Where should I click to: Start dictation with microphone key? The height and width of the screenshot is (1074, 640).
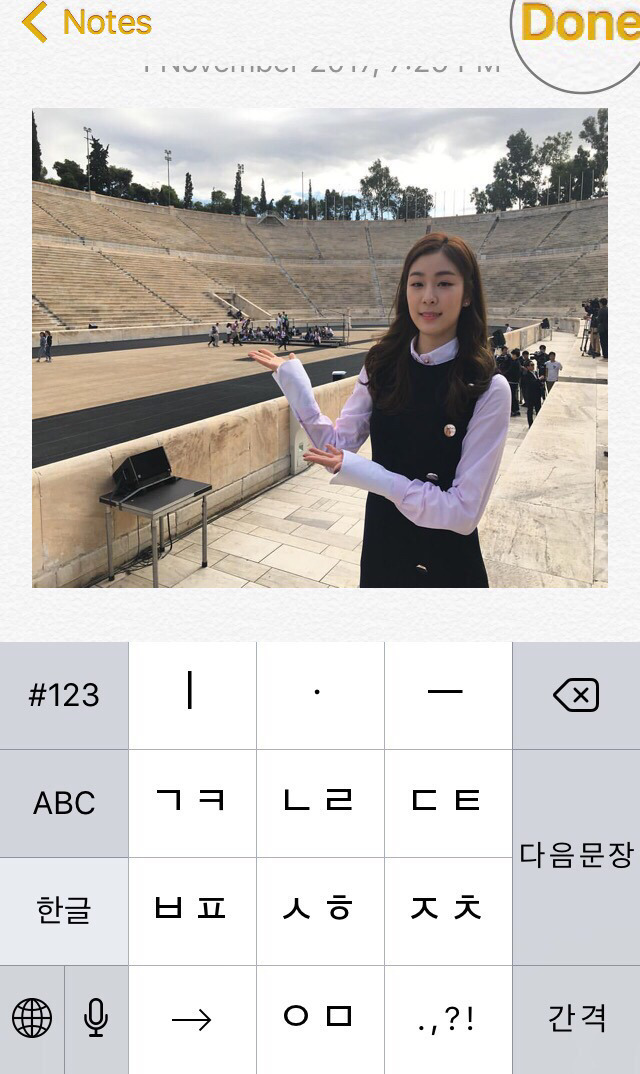click(x=96, y=1019)
